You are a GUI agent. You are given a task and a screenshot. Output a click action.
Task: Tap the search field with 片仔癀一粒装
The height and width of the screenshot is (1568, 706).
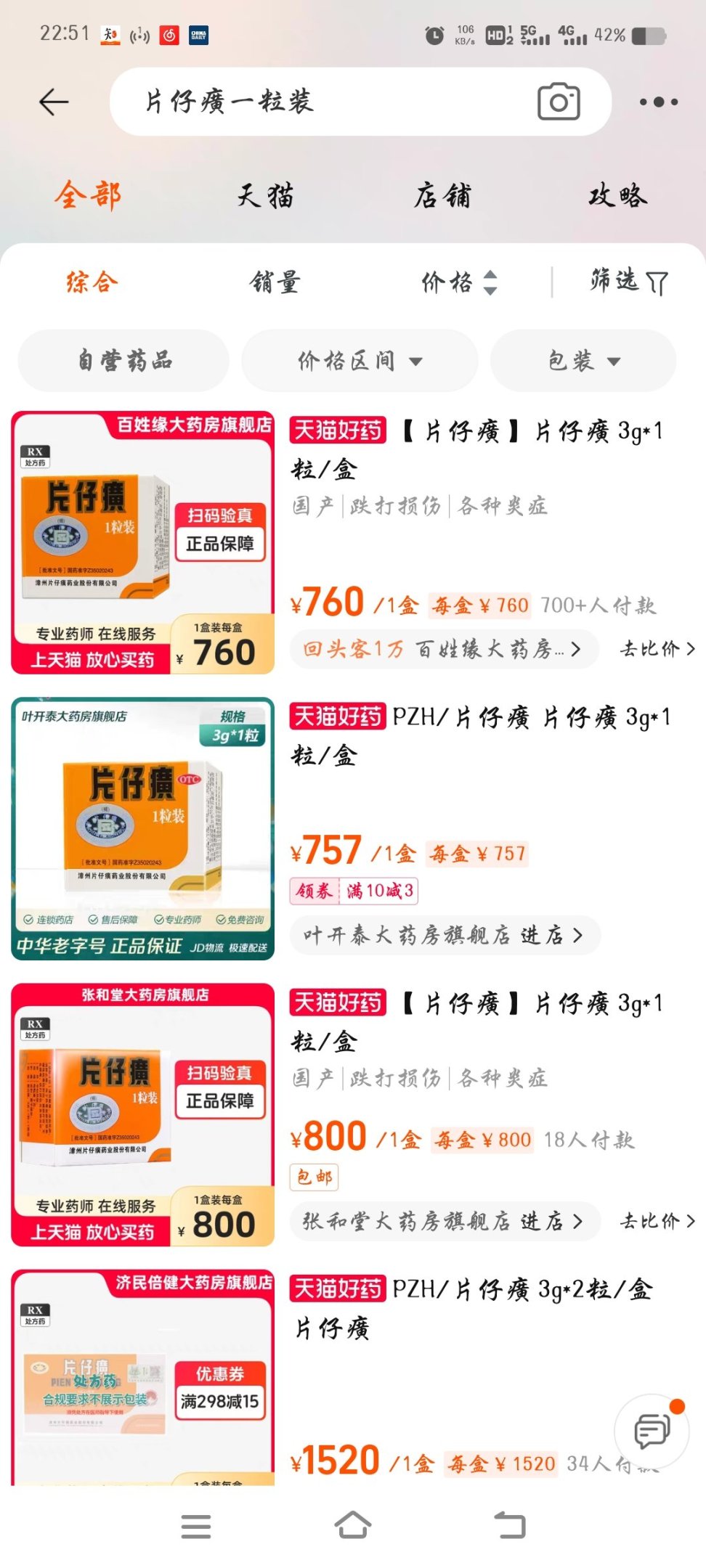[320, 102]
